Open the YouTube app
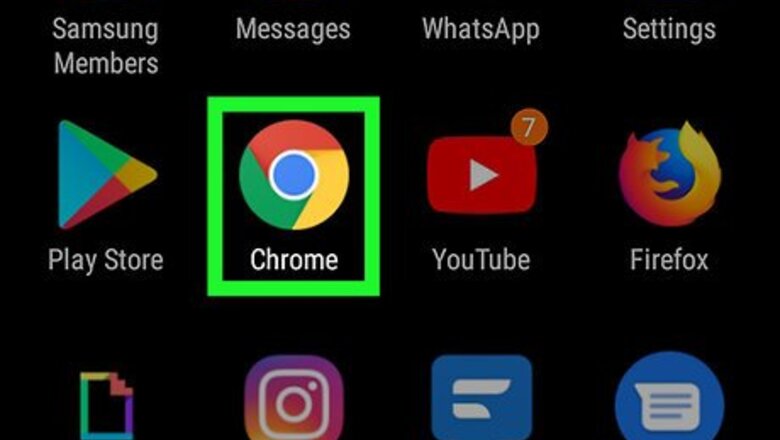Viewport: 780px width, 440px height. (x=483, y=178)
